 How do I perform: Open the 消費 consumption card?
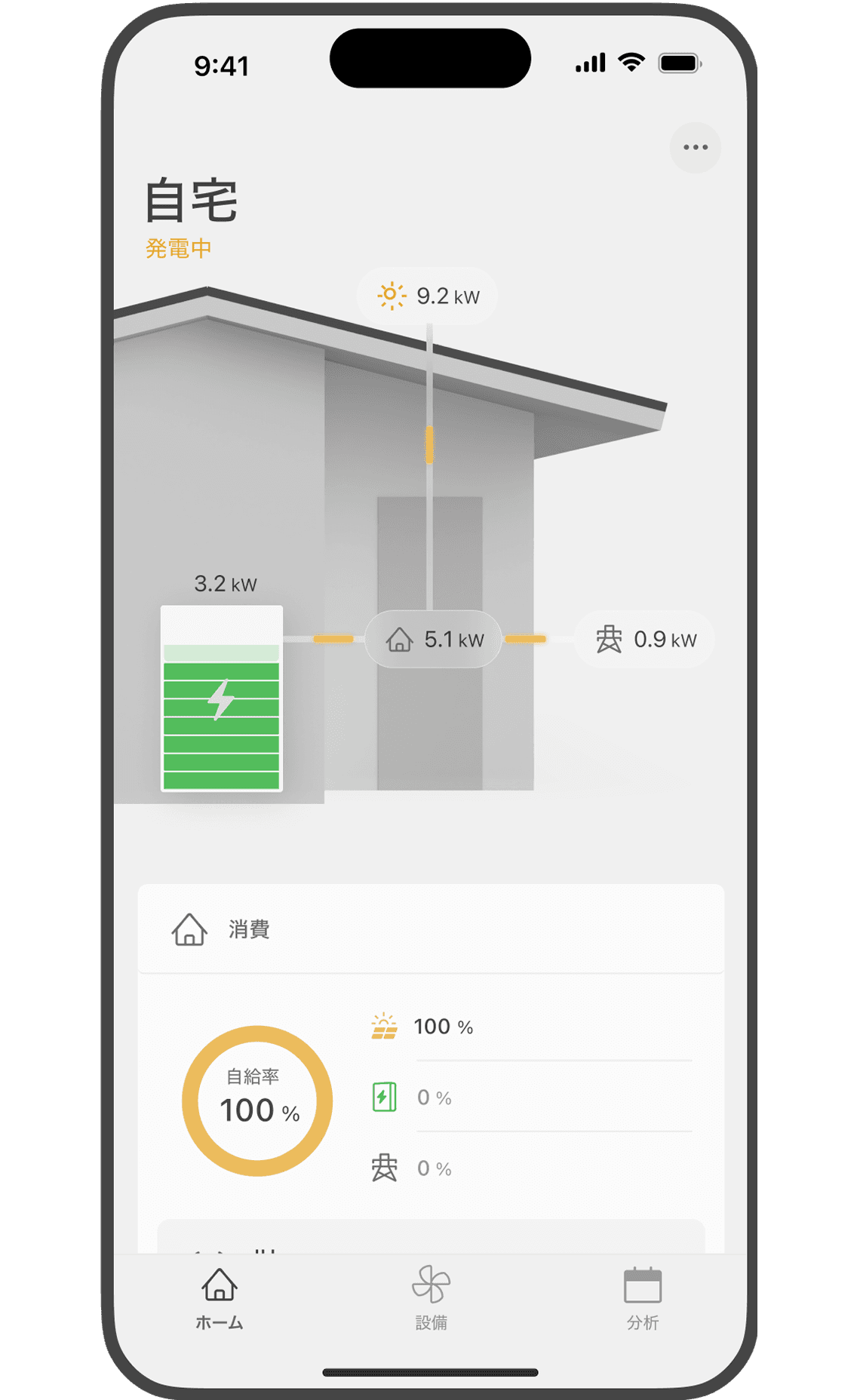point(430,929)
